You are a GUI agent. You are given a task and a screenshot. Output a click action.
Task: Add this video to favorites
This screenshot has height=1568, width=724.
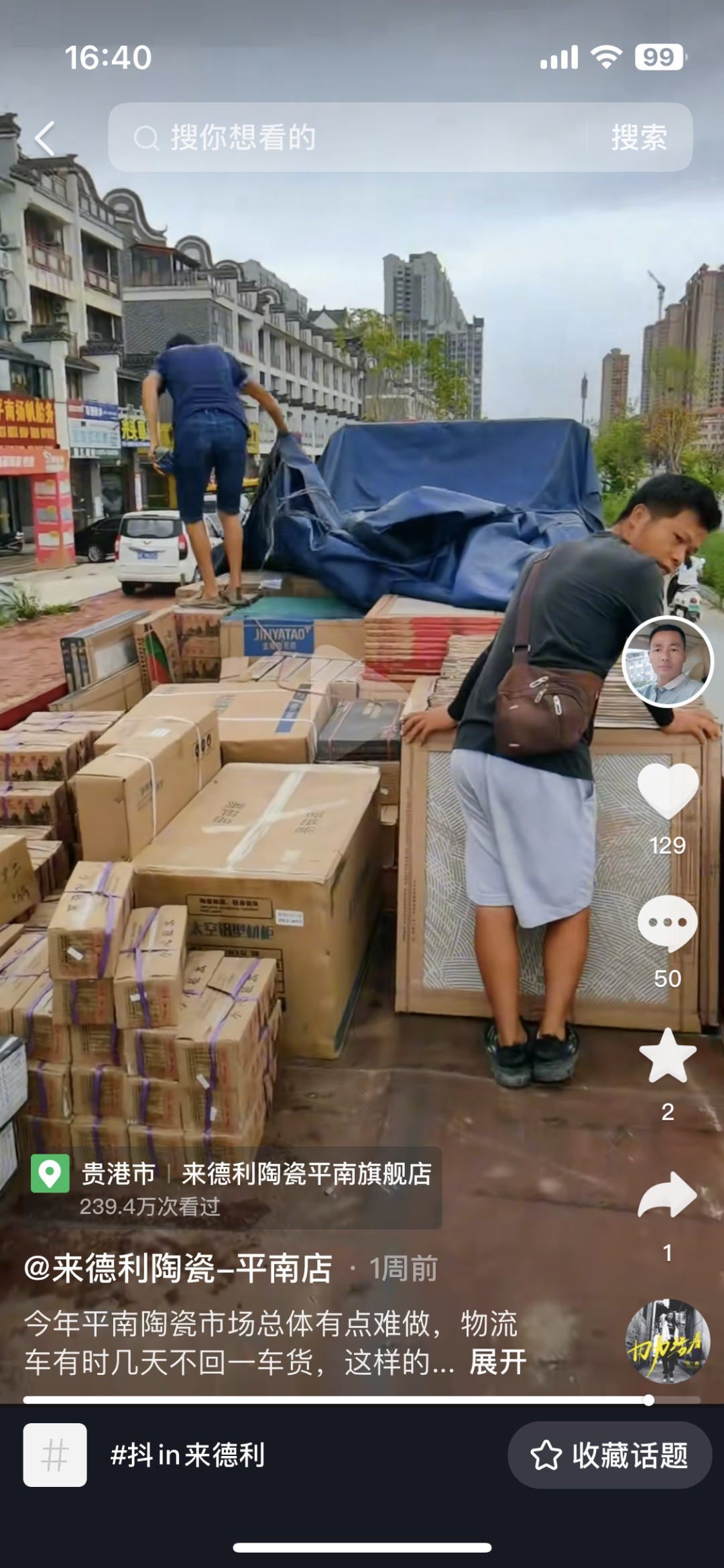point(668,1057)
